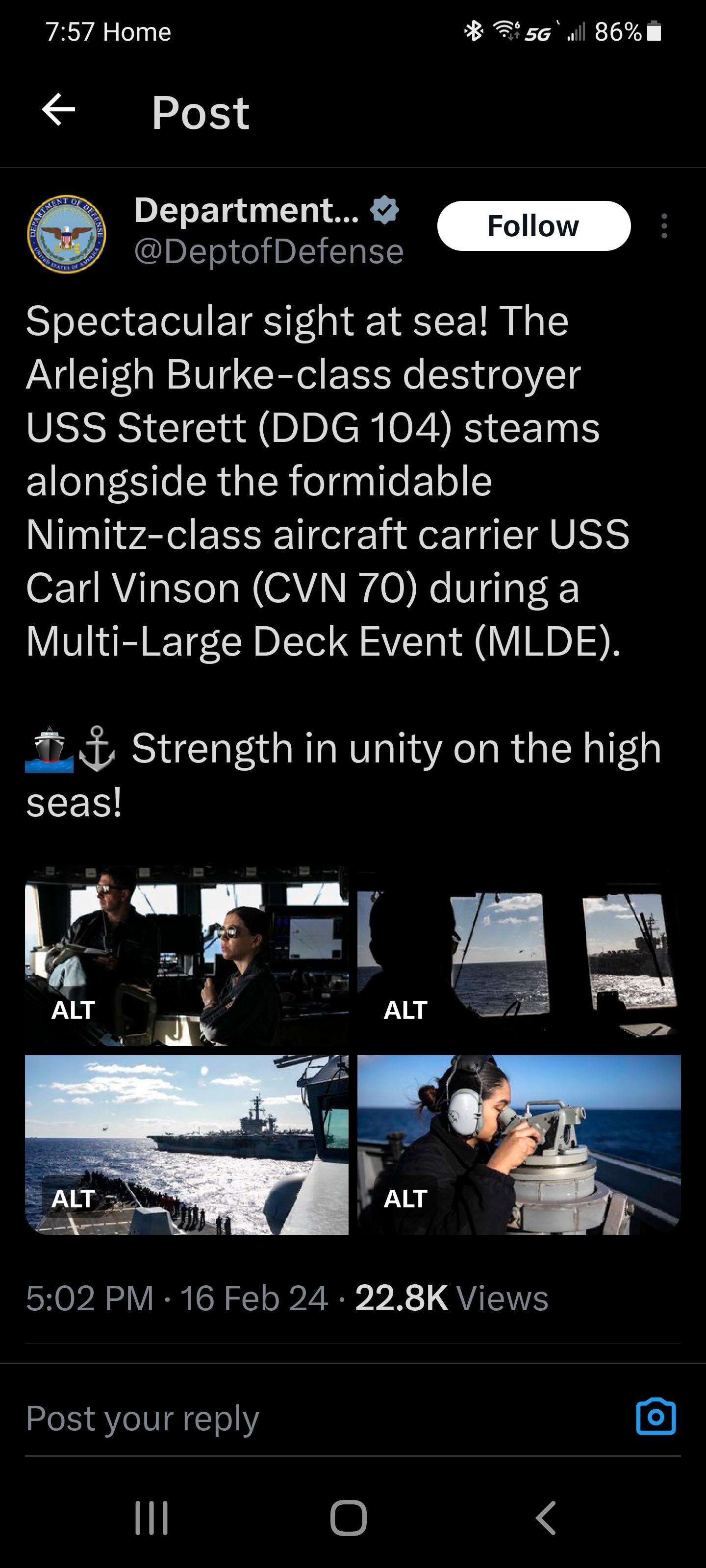The height and width of the screenshot is (1568, 706).
Task: Tap the Post your reply field
Action: (304, 1418)
